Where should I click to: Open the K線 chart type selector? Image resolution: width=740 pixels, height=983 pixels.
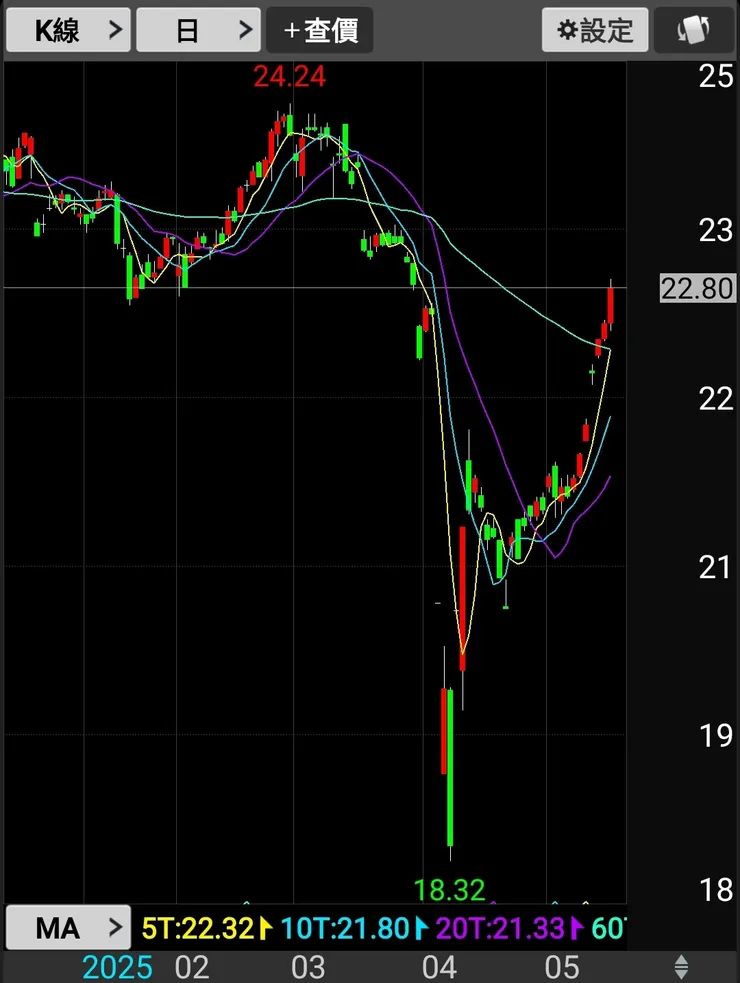tap(68, 30)
